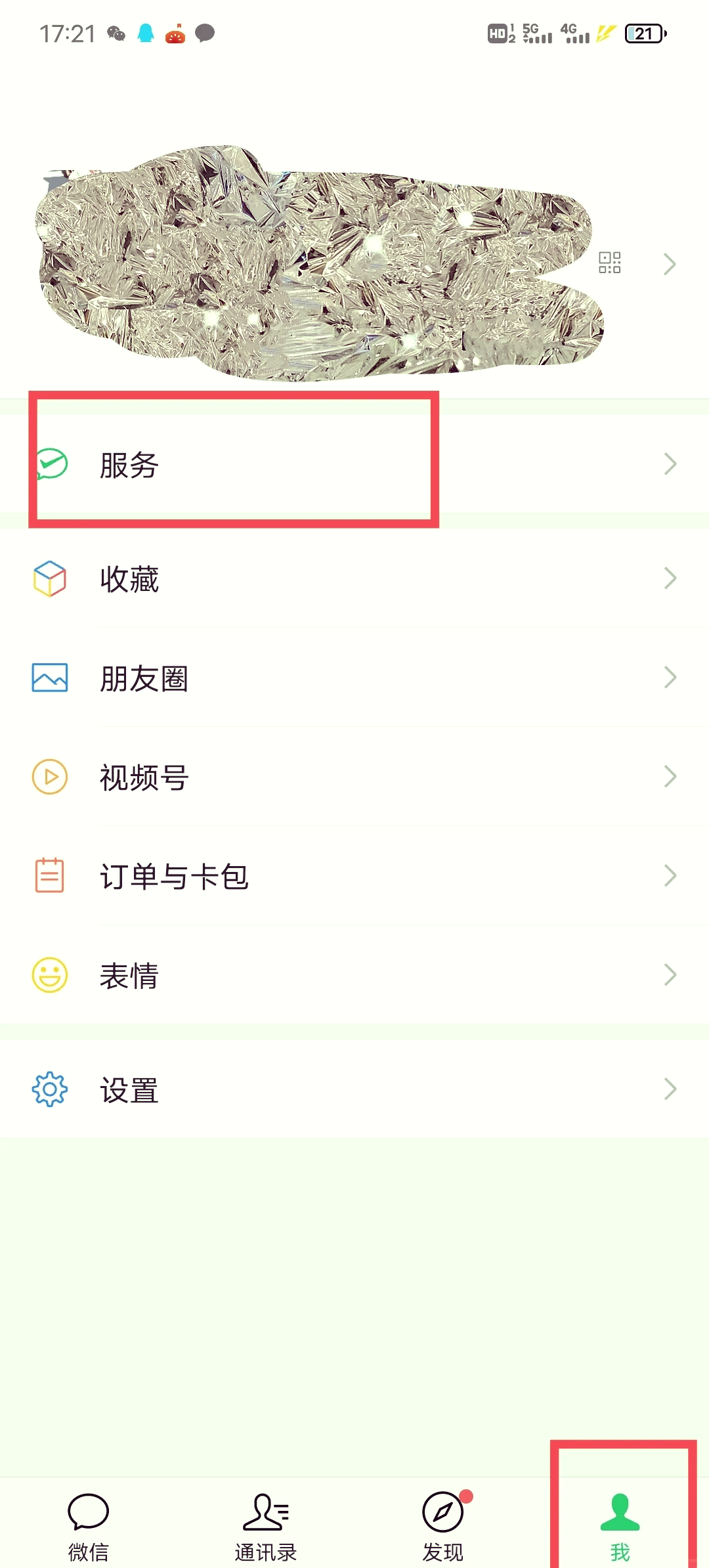Open the 服务 (Services) row
Screen dimensions: 709x1568
(354, 464)
